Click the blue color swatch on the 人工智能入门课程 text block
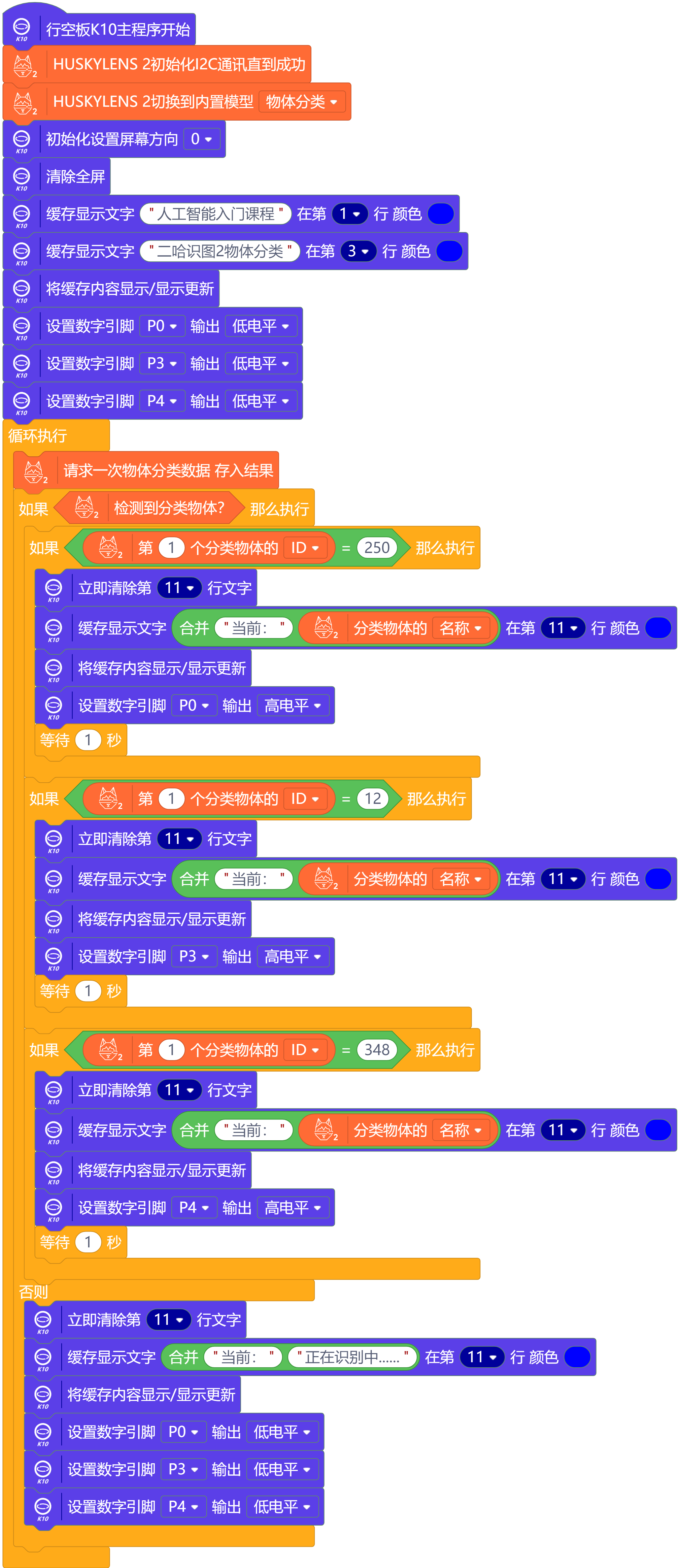The image size is (680, 1568). (x=441, y=214)
